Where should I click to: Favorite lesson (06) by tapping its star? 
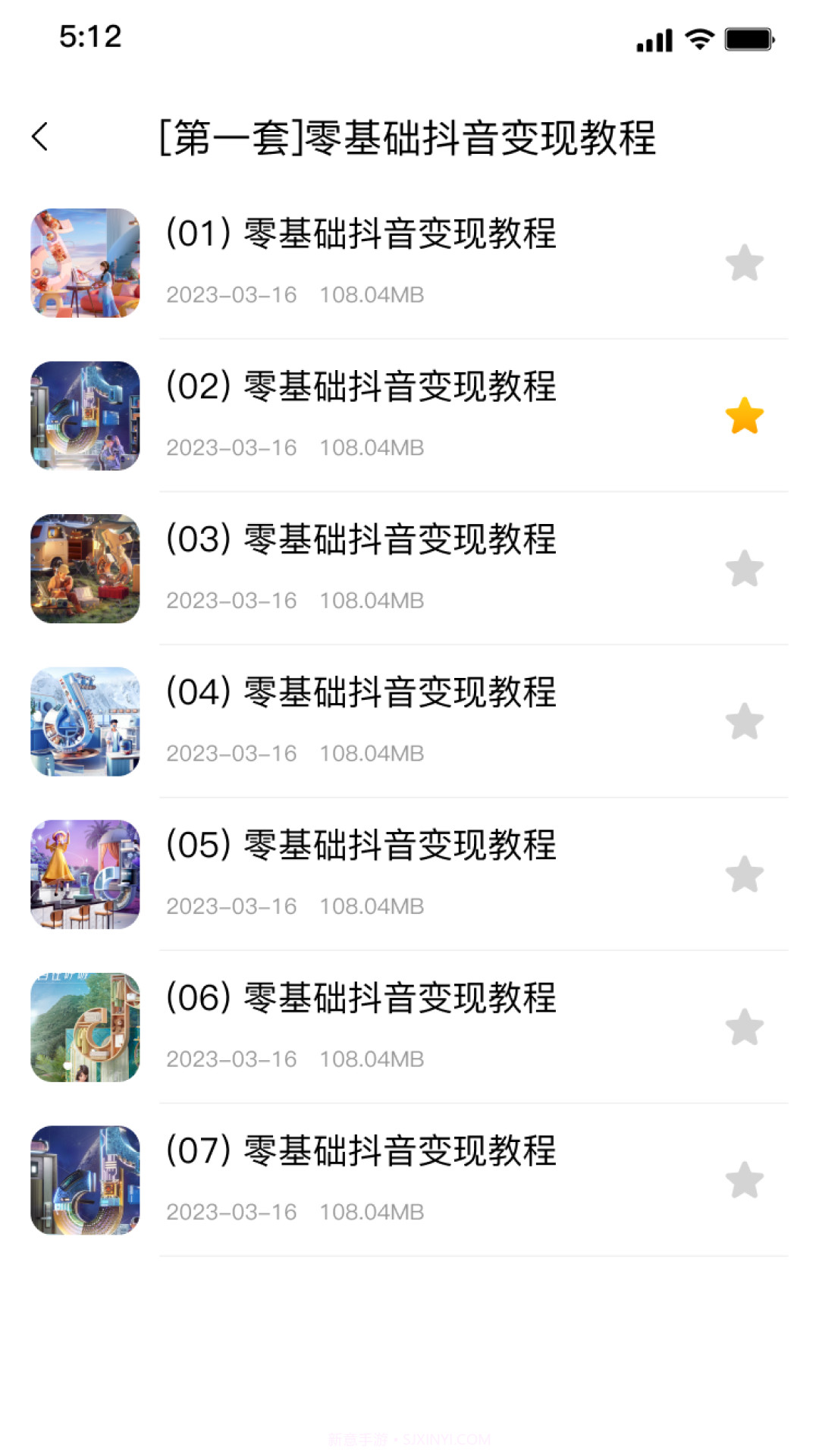(x=744, y=1025)
